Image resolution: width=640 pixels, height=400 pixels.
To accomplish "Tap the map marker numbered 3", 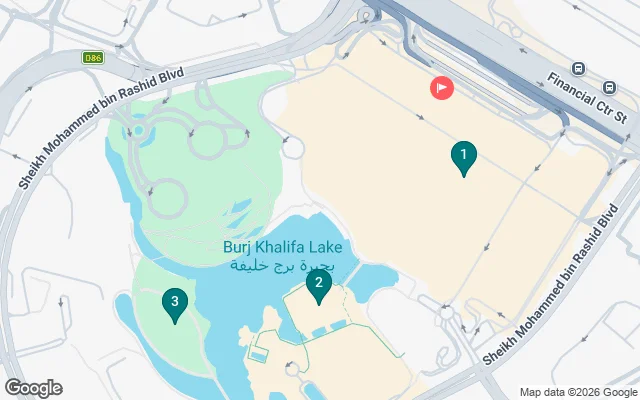I will [175, 302].
